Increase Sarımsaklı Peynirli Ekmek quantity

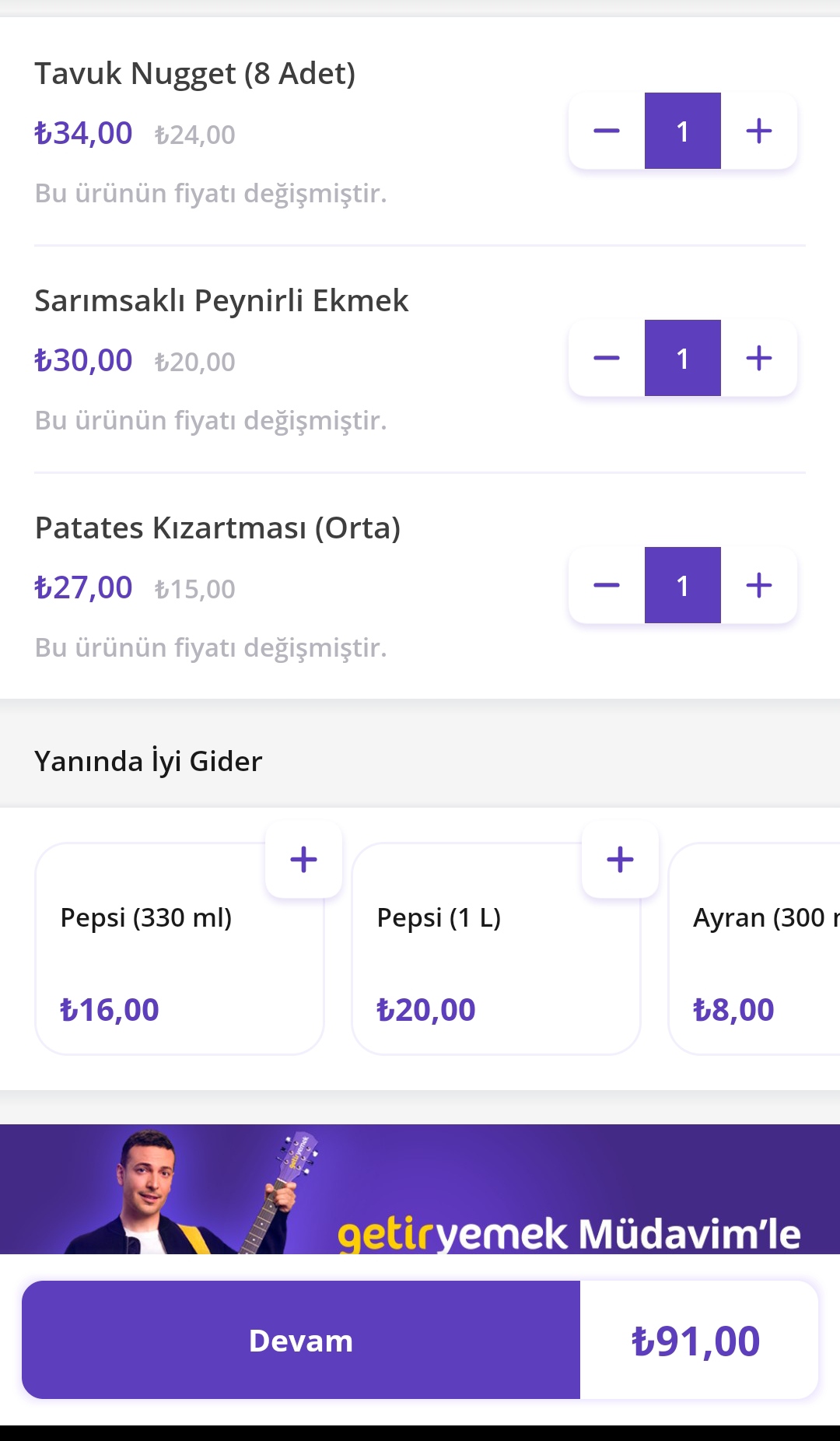[759, 358]
